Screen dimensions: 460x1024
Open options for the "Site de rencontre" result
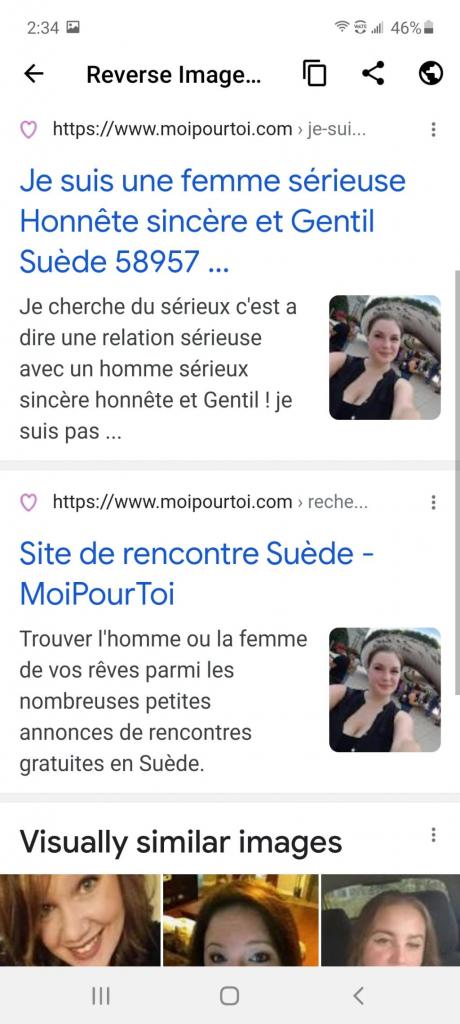coord(433,502)
